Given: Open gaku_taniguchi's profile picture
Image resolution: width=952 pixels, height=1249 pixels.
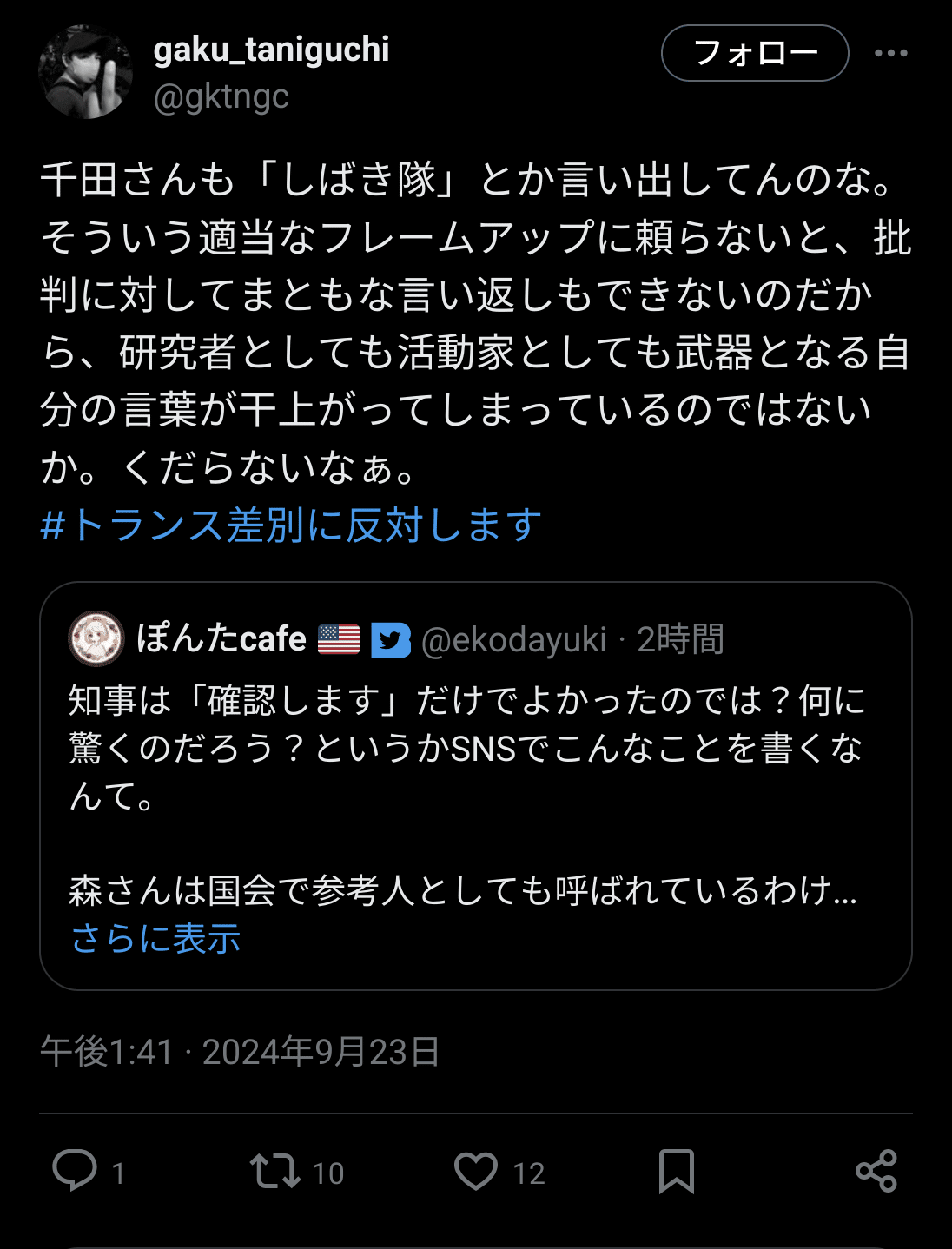Looking at the screenshot, I should tap(85, 72).
